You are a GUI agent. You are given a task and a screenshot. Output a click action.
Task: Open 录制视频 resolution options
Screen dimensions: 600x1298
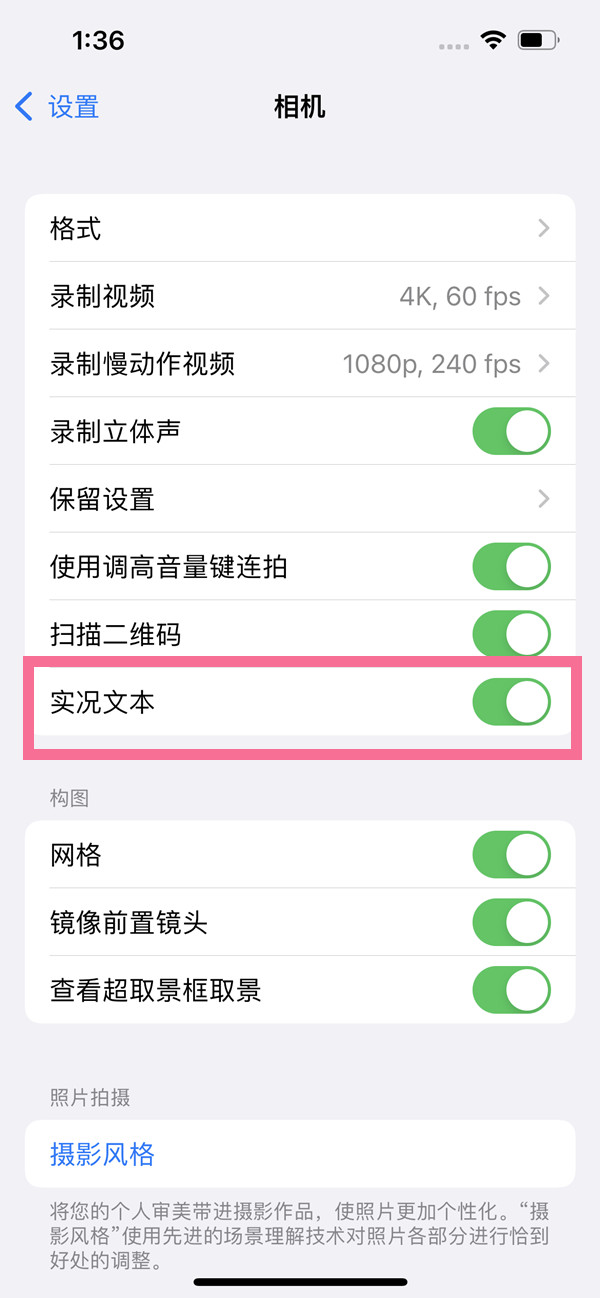(x=300, y=296)
